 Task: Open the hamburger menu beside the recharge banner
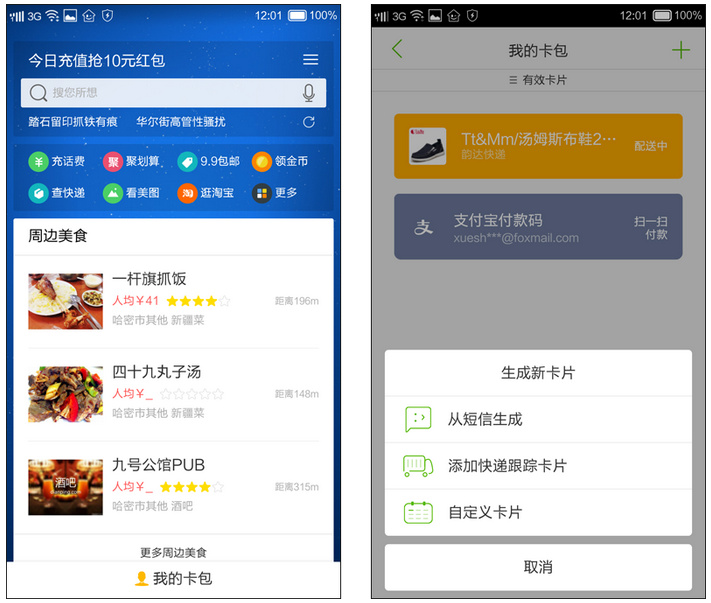click(311, 60)
